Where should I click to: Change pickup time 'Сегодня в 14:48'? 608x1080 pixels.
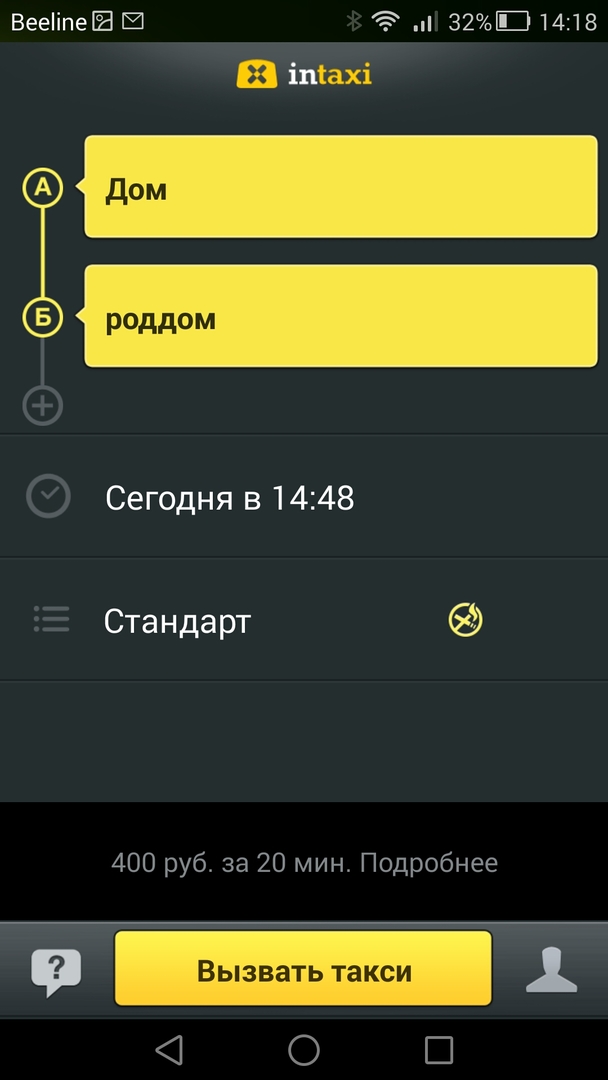pos(230,497)
